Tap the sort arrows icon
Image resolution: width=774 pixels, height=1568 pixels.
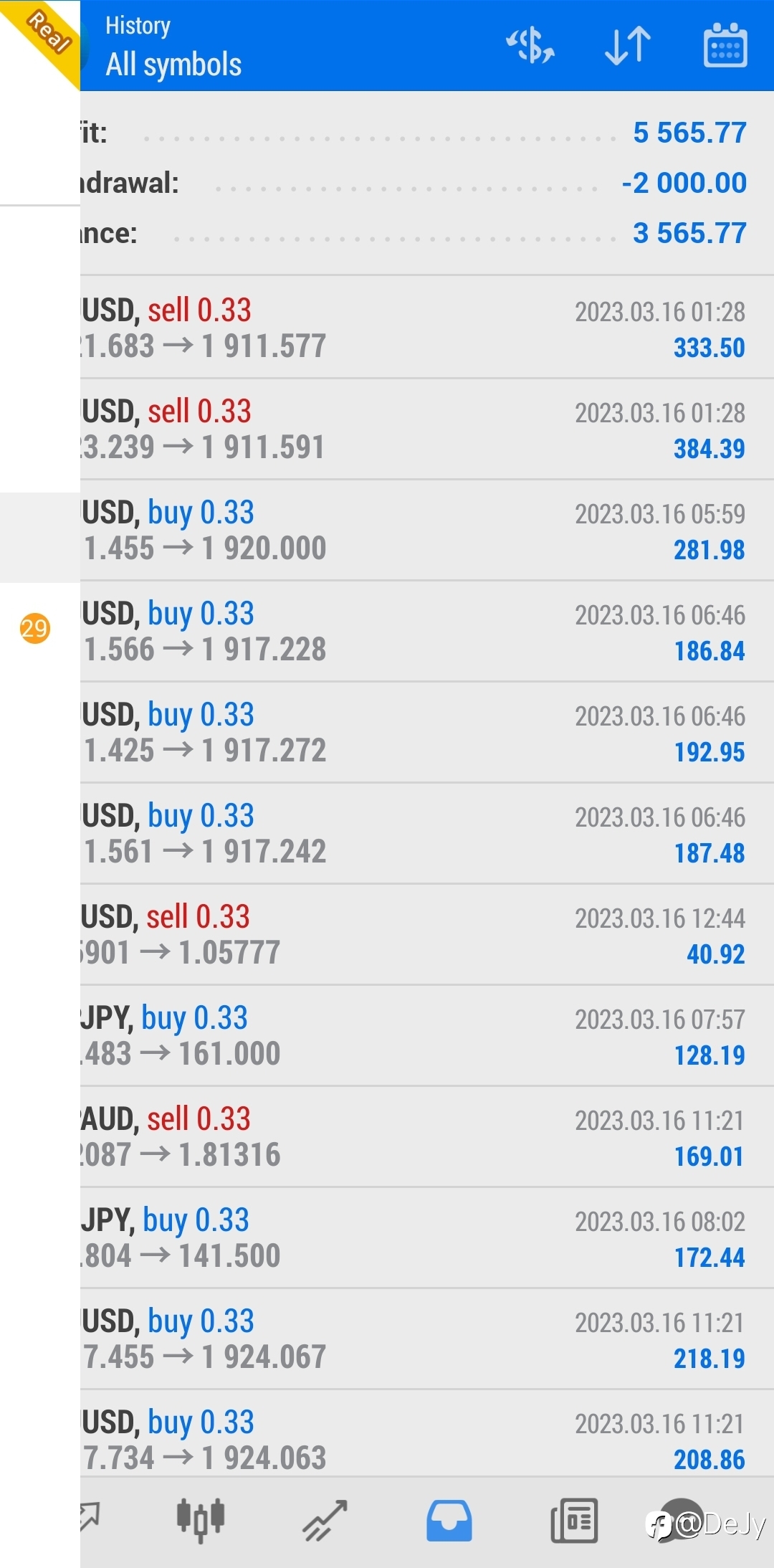(628, 46)
